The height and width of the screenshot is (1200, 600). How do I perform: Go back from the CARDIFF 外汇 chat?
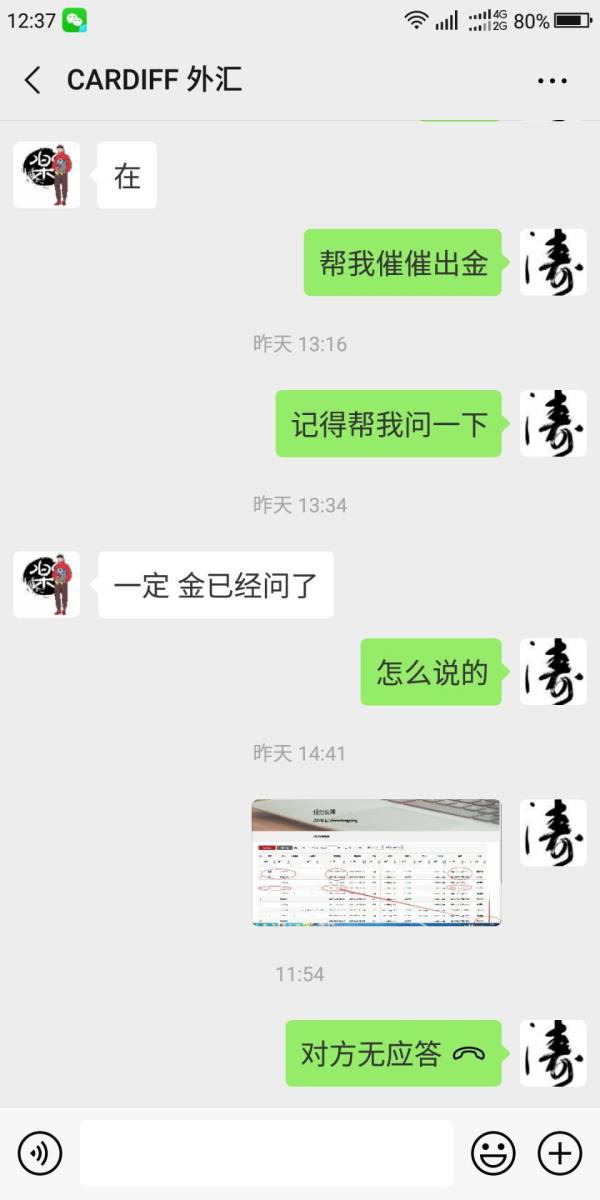(33, 81)
